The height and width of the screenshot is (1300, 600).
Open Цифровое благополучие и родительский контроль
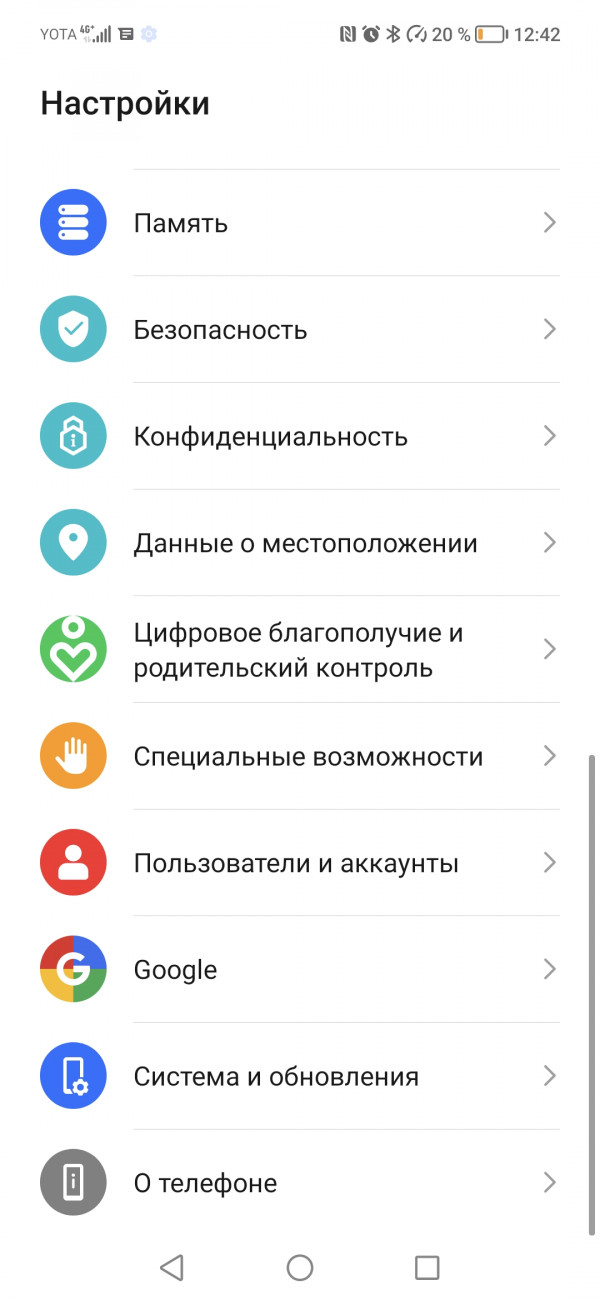pyautogui.click(x=300, y=650)
